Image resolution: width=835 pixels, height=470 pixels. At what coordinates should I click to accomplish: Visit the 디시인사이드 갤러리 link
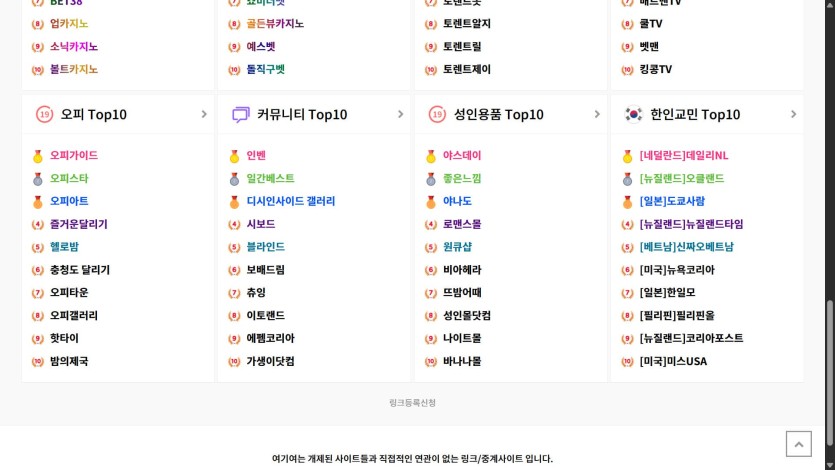click(290, 201)
